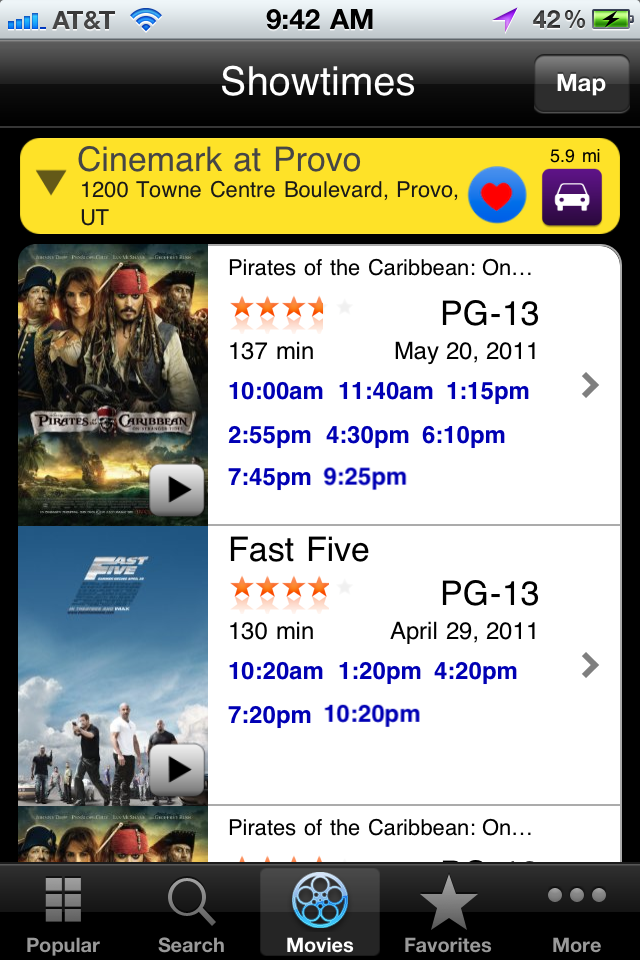Choose the 4:30pm Pirates showtime
Image resolution: width=640 pixels, height=960 pixels.
pyautogui.click(x=368, y=435)
